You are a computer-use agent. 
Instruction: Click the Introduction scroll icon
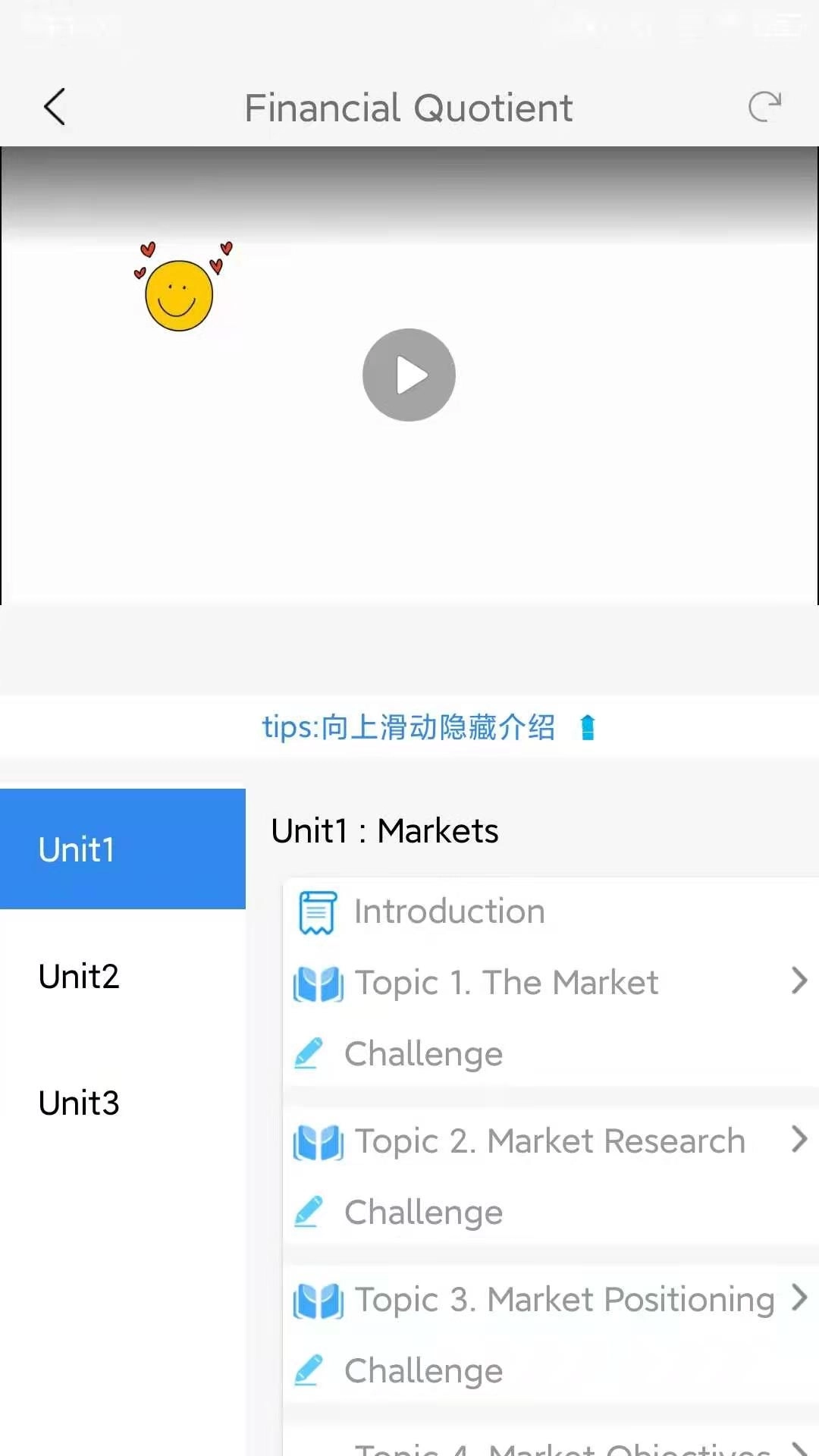point(316,912)
